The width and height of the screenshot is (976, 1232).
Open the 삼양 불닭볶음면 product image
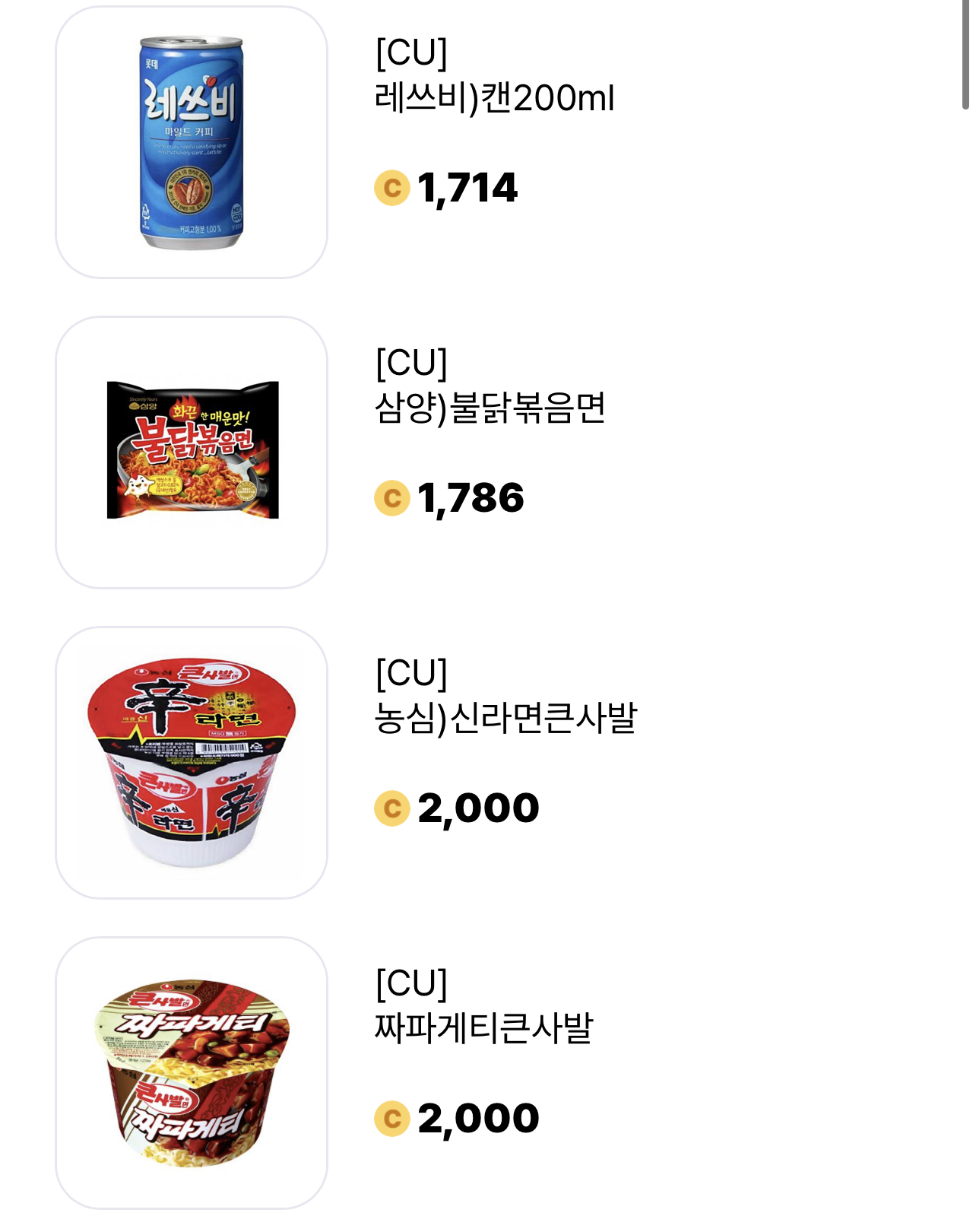pyautogui.click(x=192, y=452)
